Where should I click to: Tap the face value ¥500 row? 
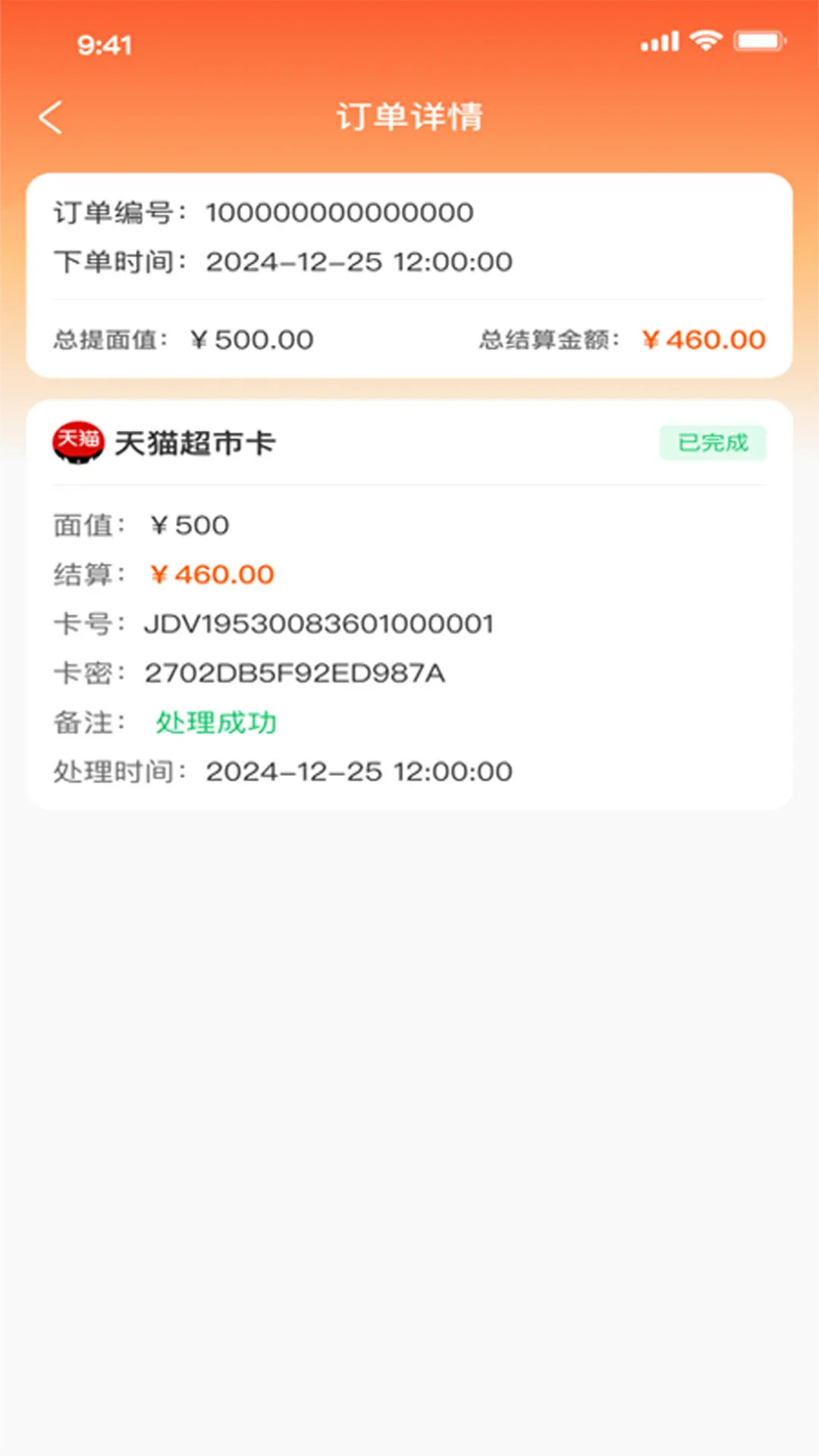click(x=190, y=524)
